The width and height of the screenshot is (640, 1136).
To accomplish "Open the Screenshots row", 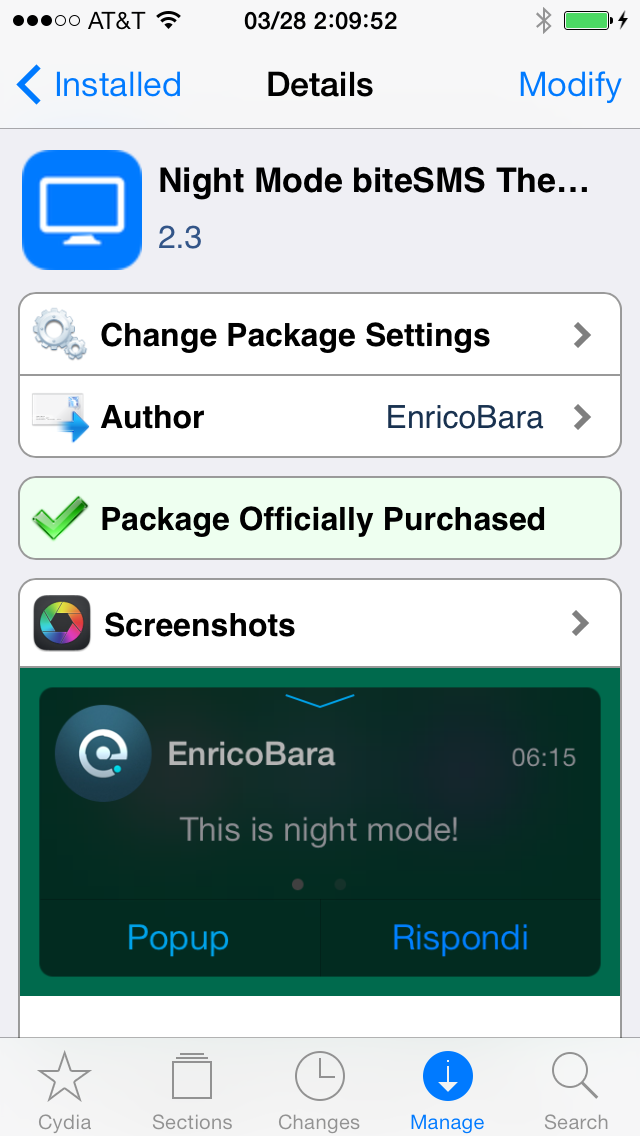I will (x=320, y=624).
